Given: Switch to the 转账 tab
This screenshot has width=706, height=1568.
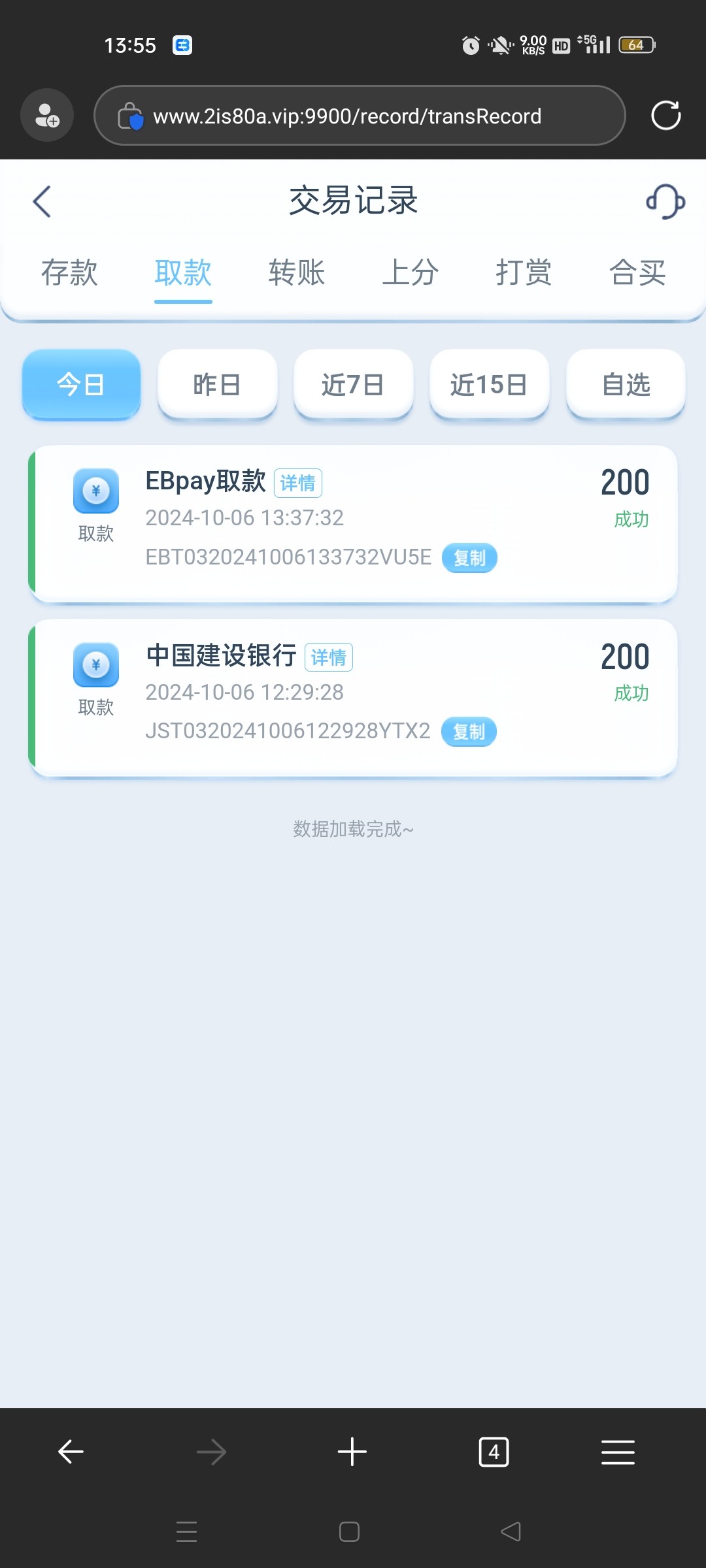Looking at the screenshot, I should click(297, 272).
